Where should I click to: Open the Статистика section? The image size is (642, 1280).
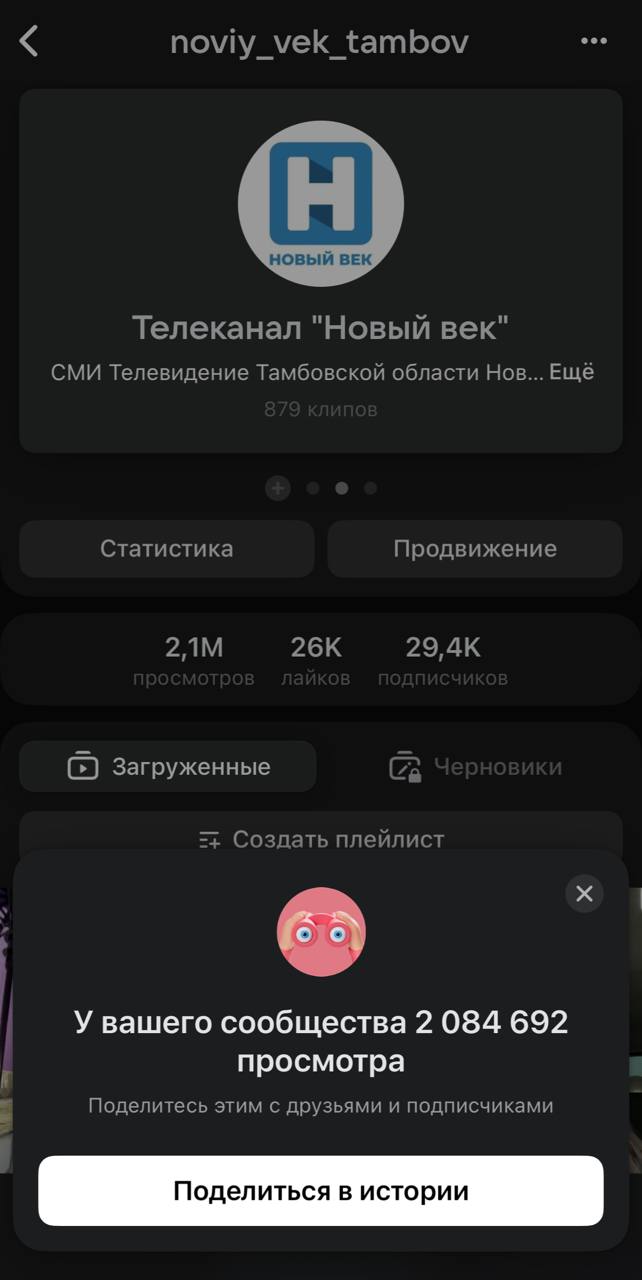[167, 549]
